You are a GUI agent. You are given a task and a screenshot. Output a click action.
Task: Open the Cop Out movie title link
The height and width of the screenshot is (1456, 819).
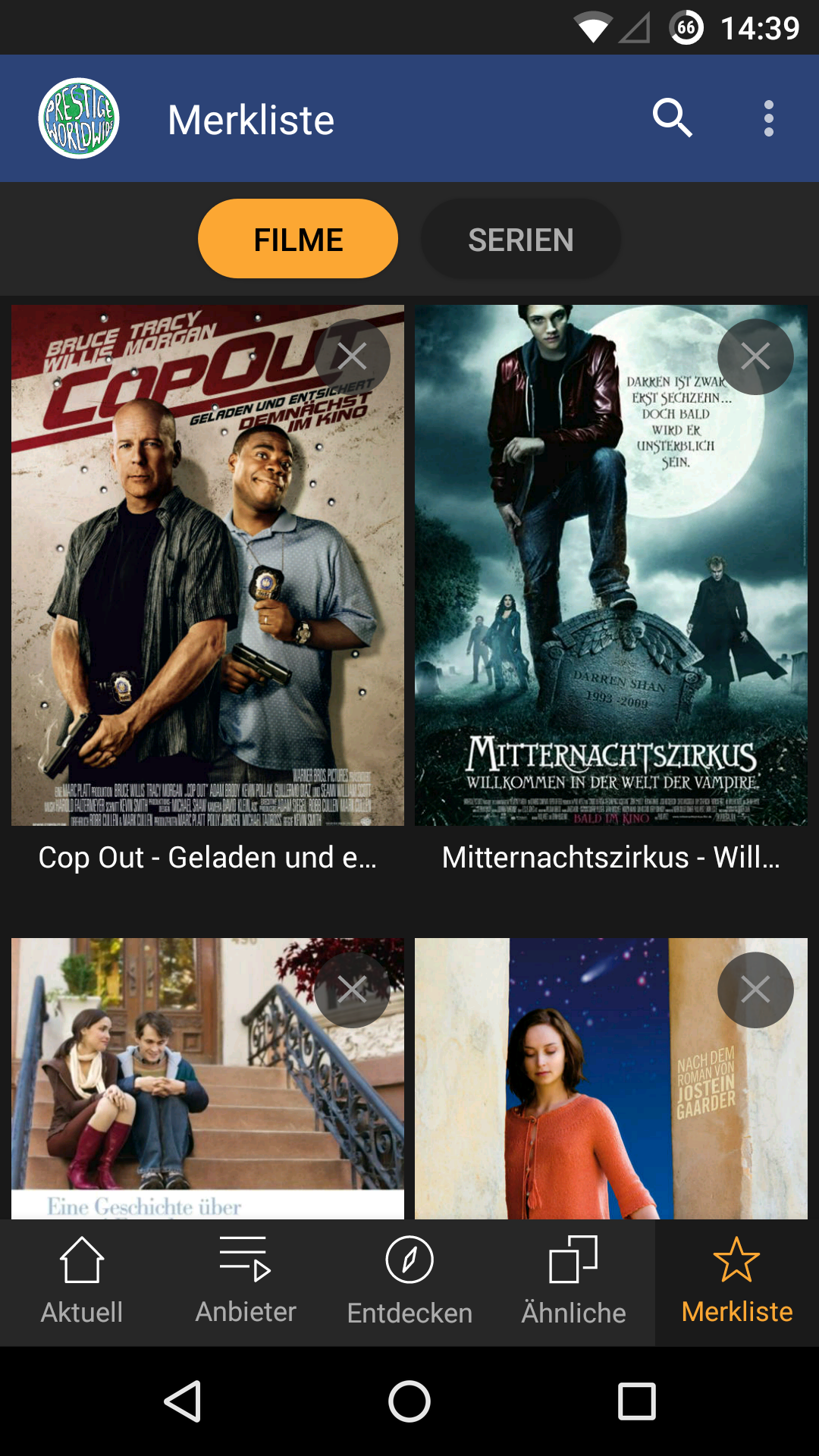coord(208,858)
